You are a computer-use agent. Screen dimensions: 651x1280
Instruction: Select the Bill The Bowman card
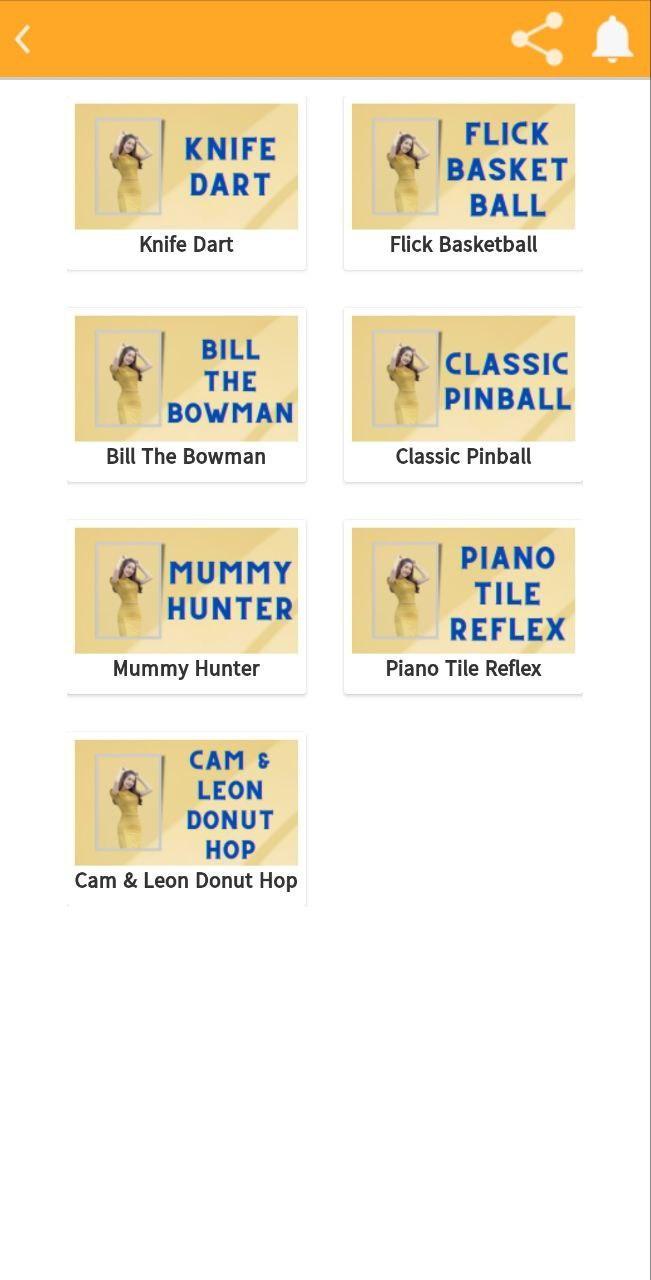(x=186, y=395)
